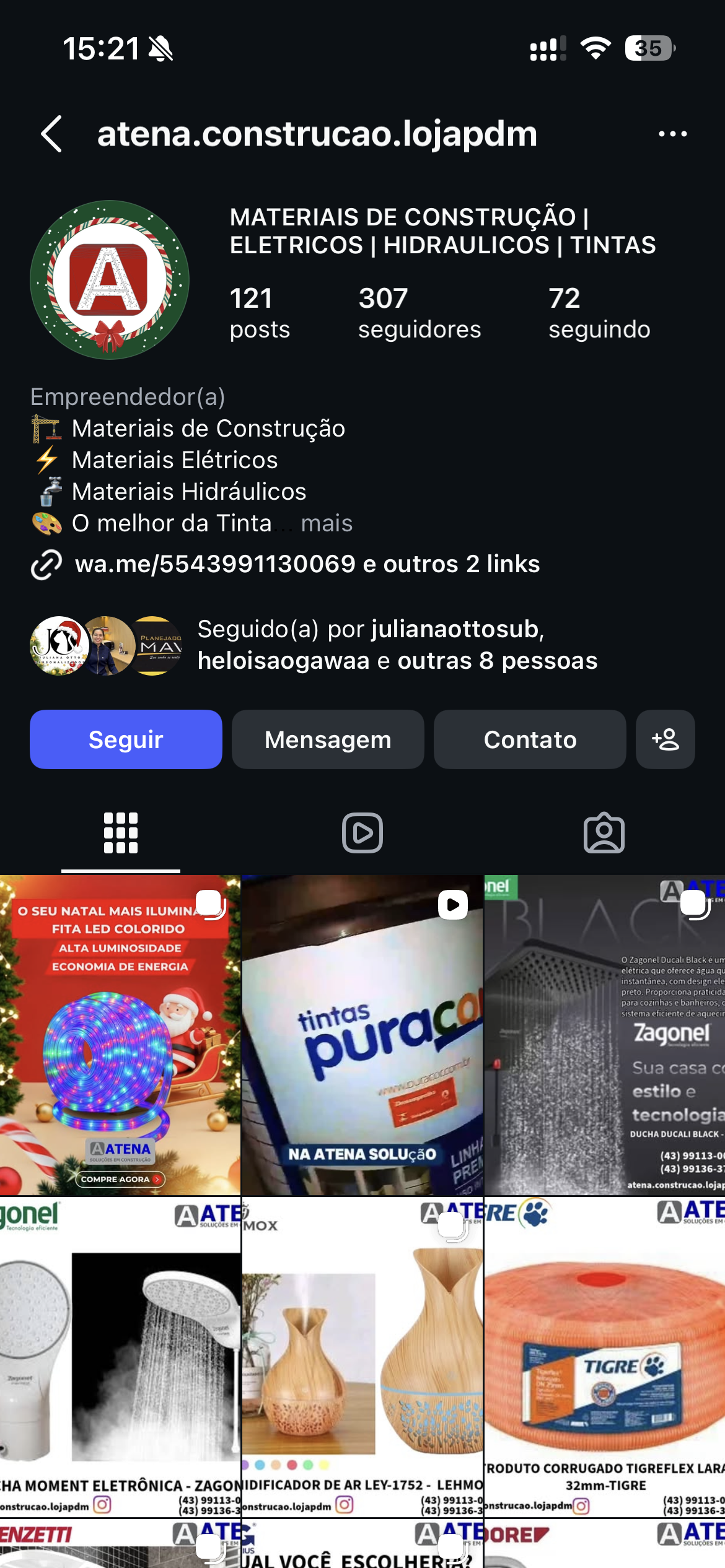Open the posts grid tab icon
This screenshot has height=1568, width=725.
pos(120,834)
